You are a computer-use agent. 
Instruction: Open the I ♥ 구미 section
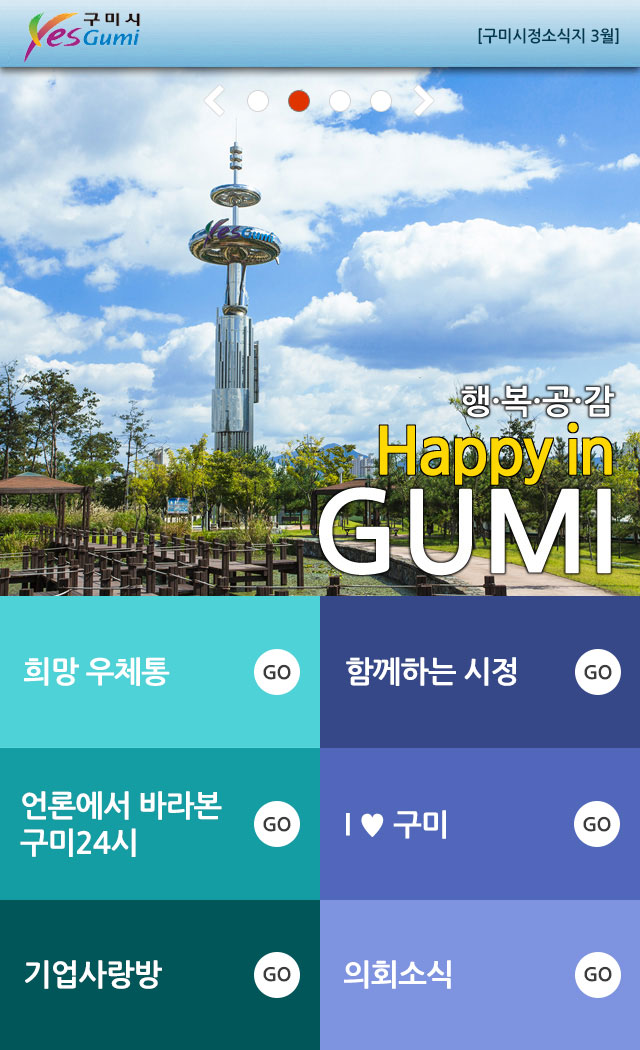[597, 824]
